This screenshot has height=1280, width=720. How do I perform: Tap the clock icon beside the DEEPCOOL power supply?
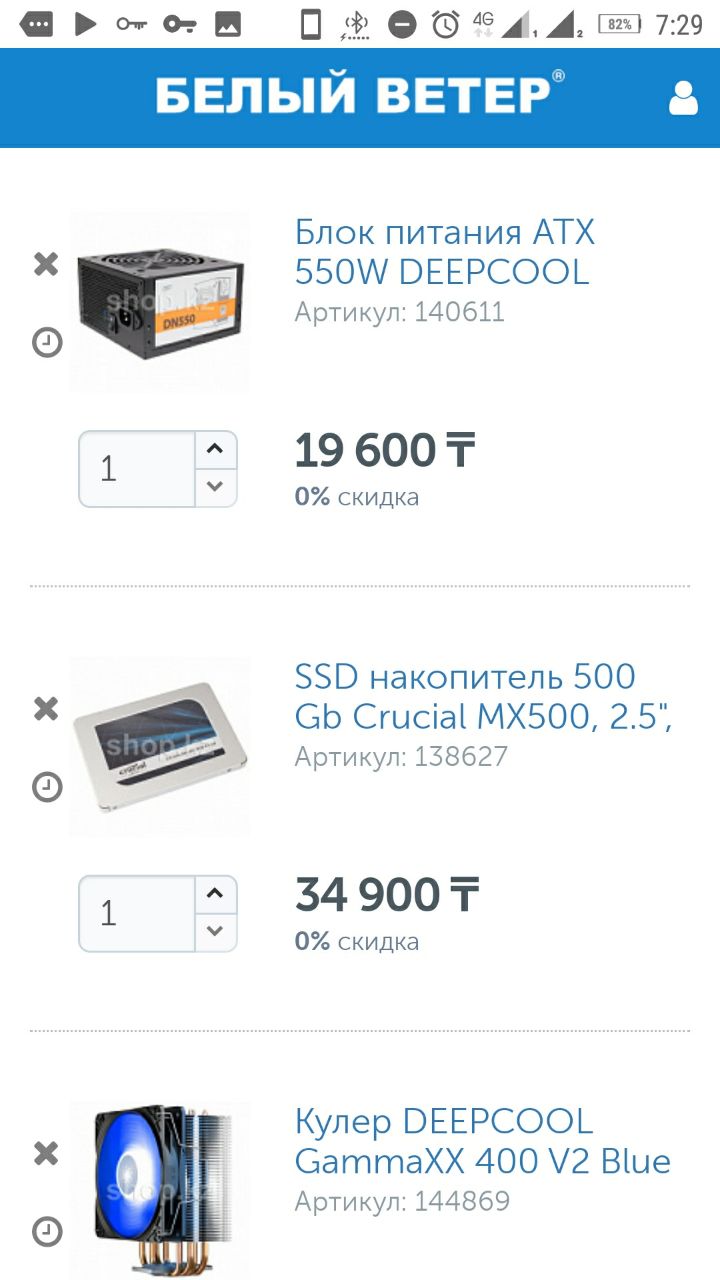pyautogui.click(x=47, y=343)
